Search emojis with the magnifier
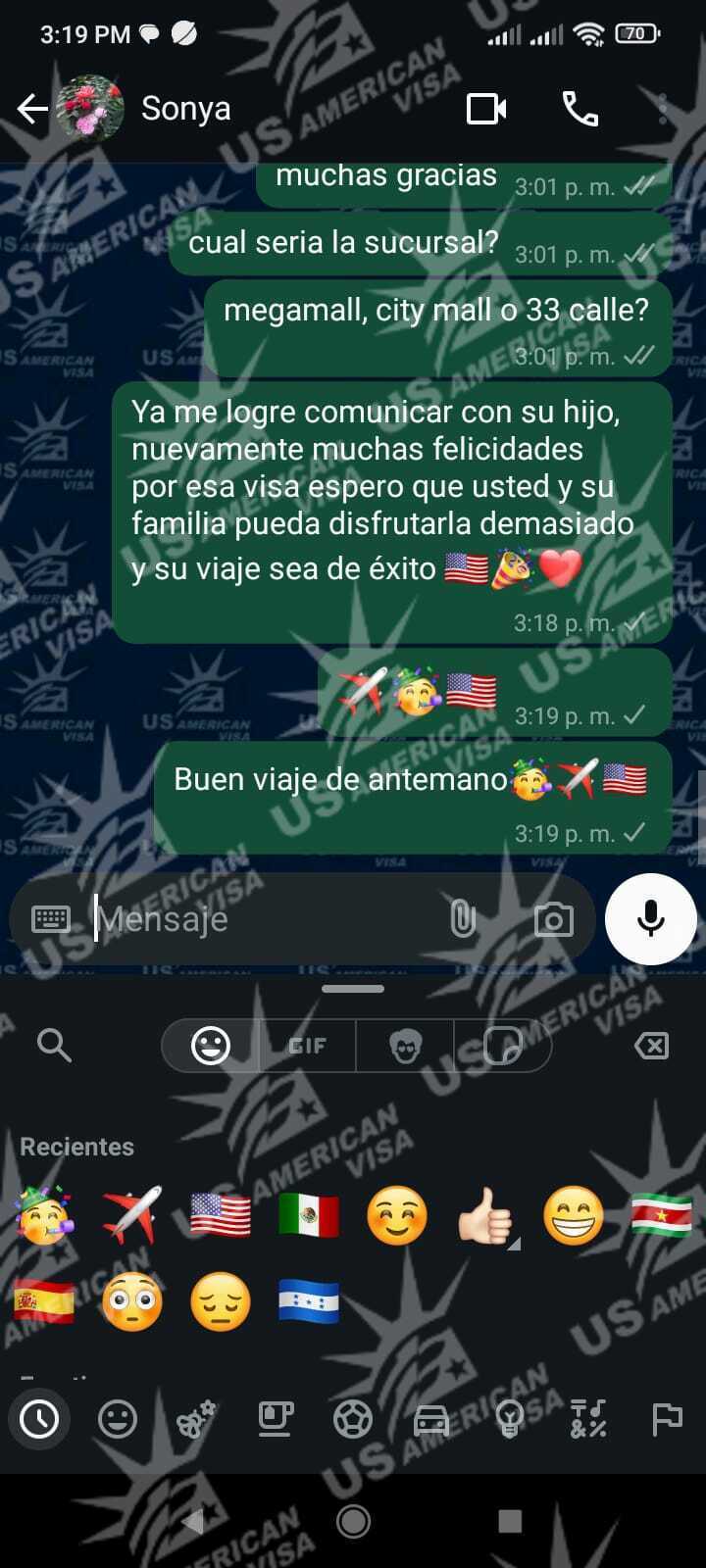The width and height of the screenshot is (706, 1568). (x=54, y=1046)
